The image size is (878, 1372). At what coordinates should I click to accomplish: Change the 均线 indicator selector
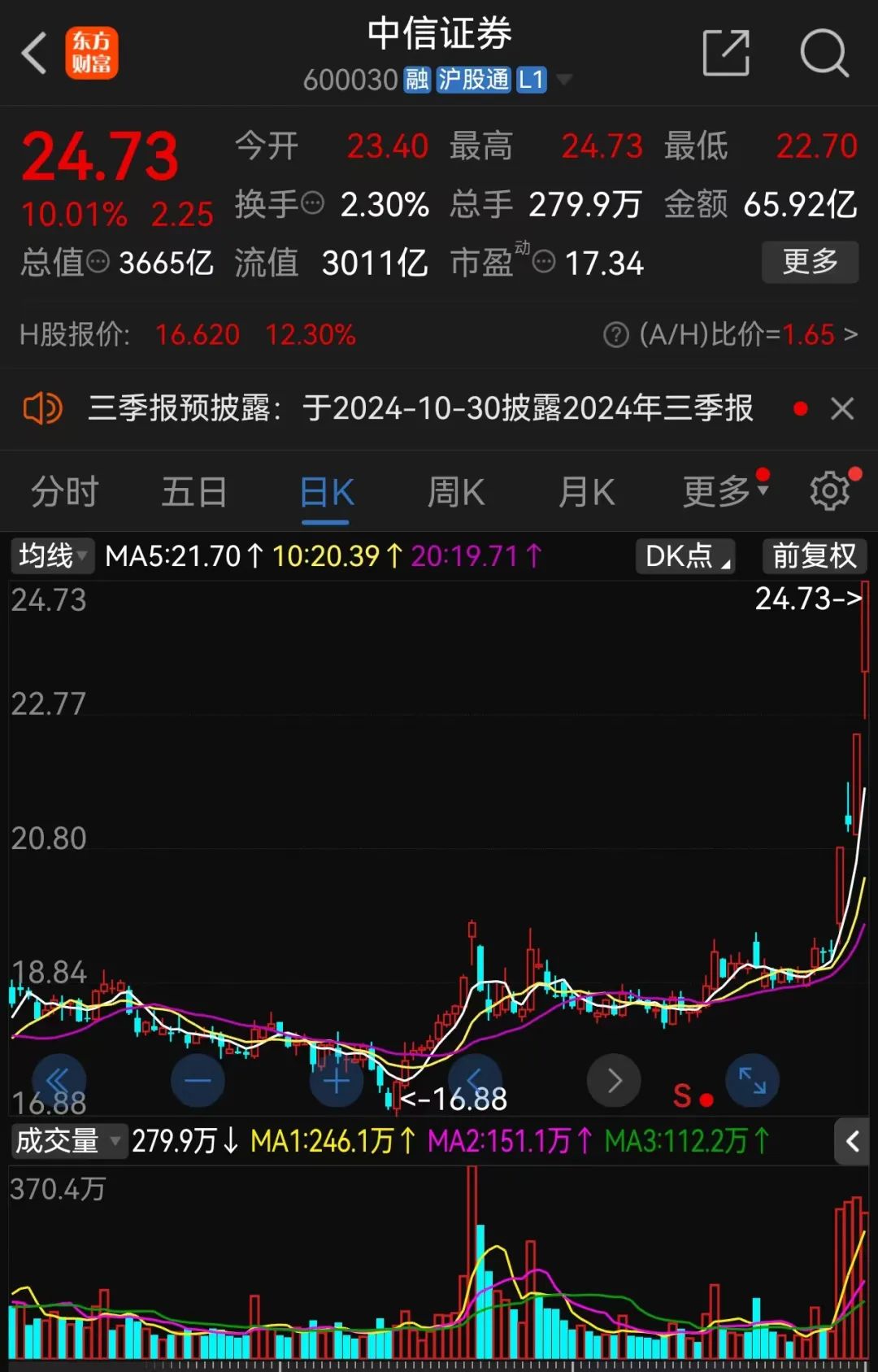[53, 556]
